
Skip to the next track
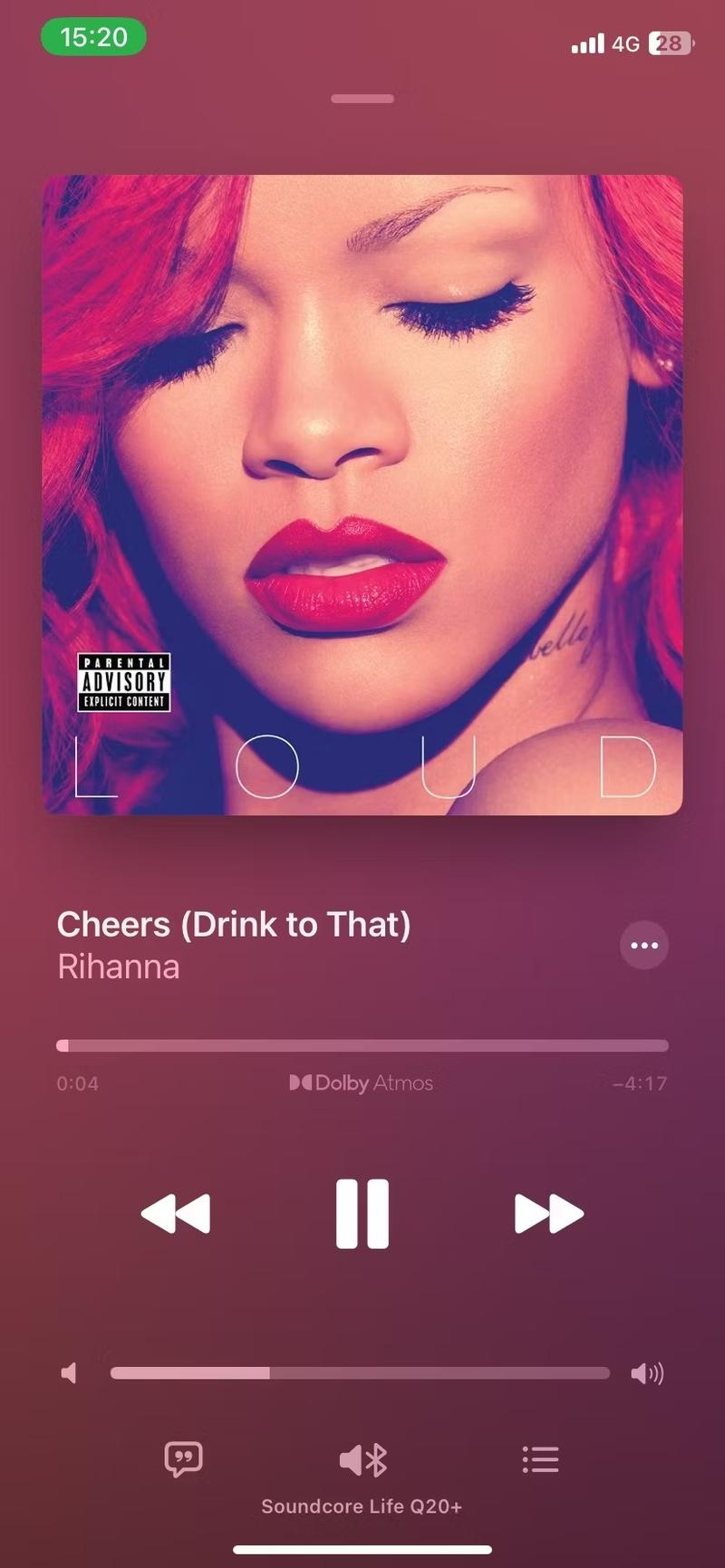(x=548, y=1214)
